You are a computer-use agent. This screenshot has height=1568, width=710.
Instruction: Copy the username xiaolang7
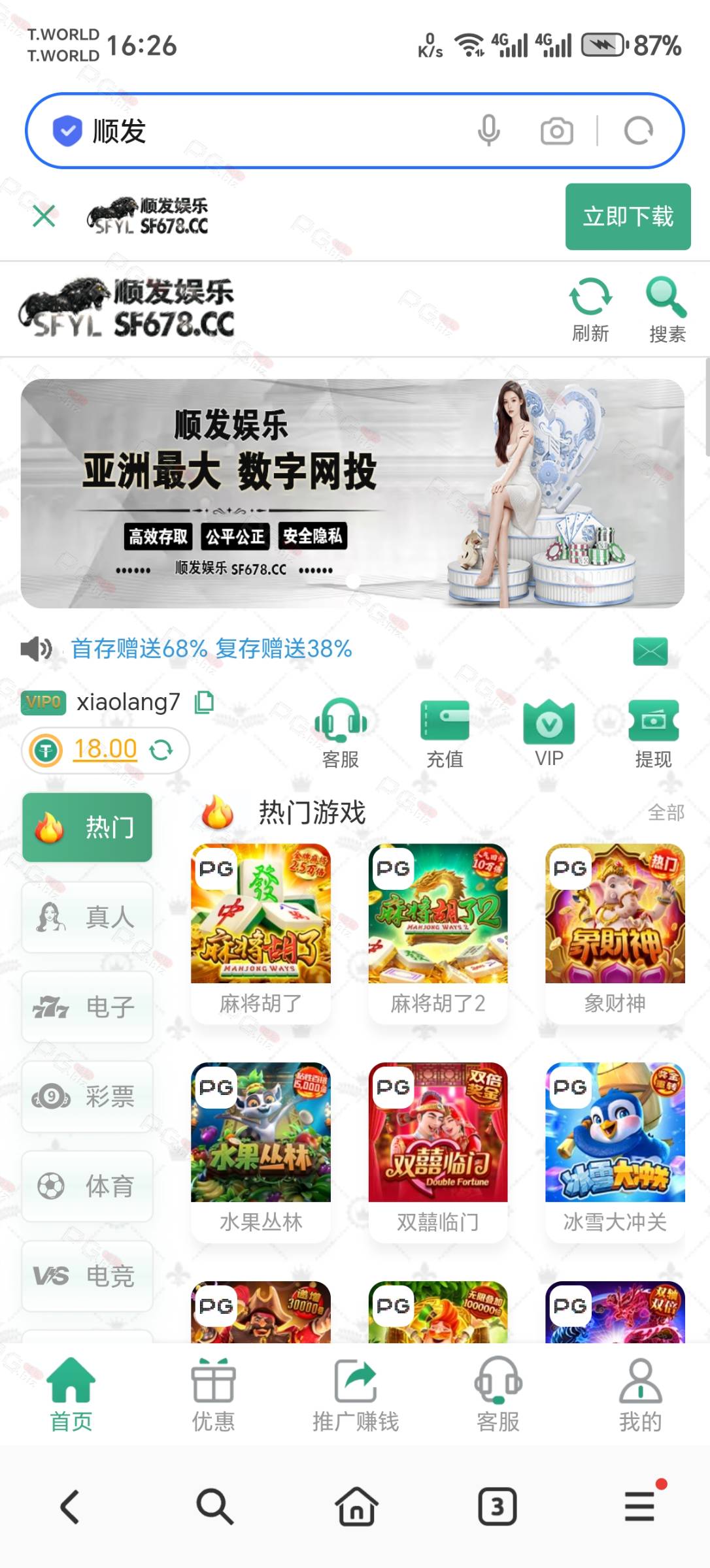pyautogui.click(x=204, y=702)
